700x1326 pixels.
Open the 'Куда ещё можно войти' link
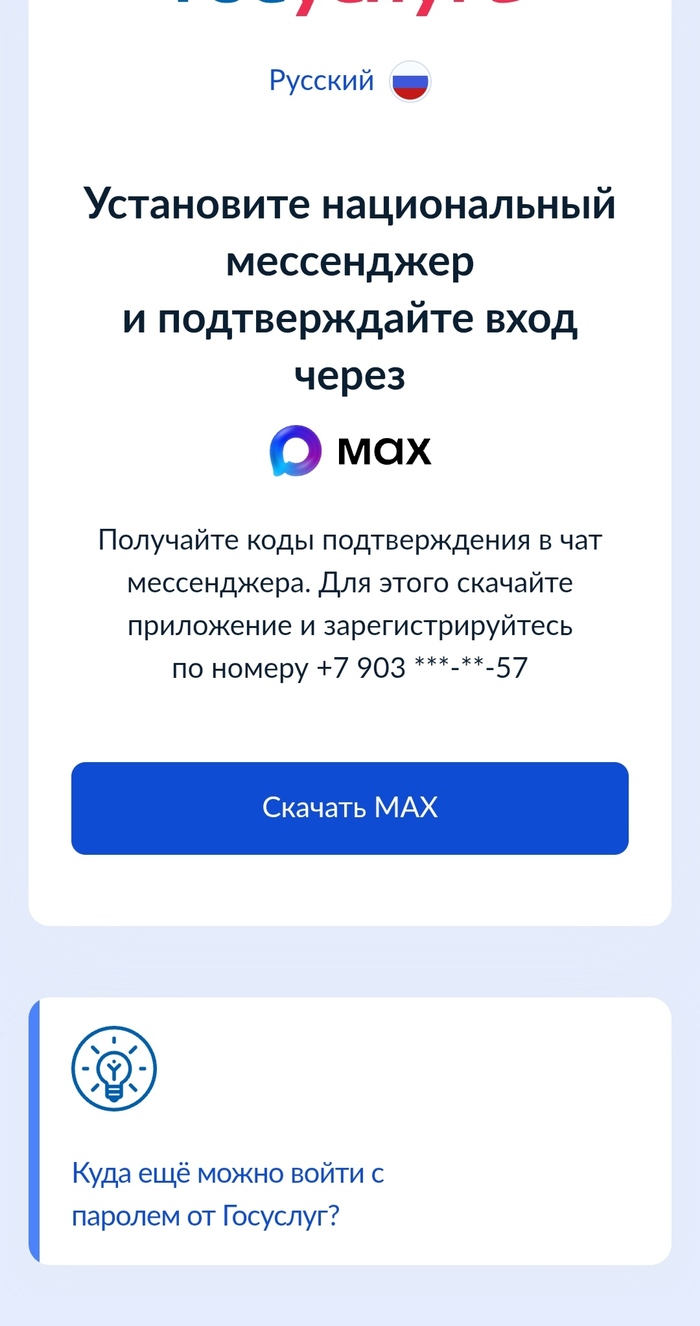click(x=228, y=1195)
